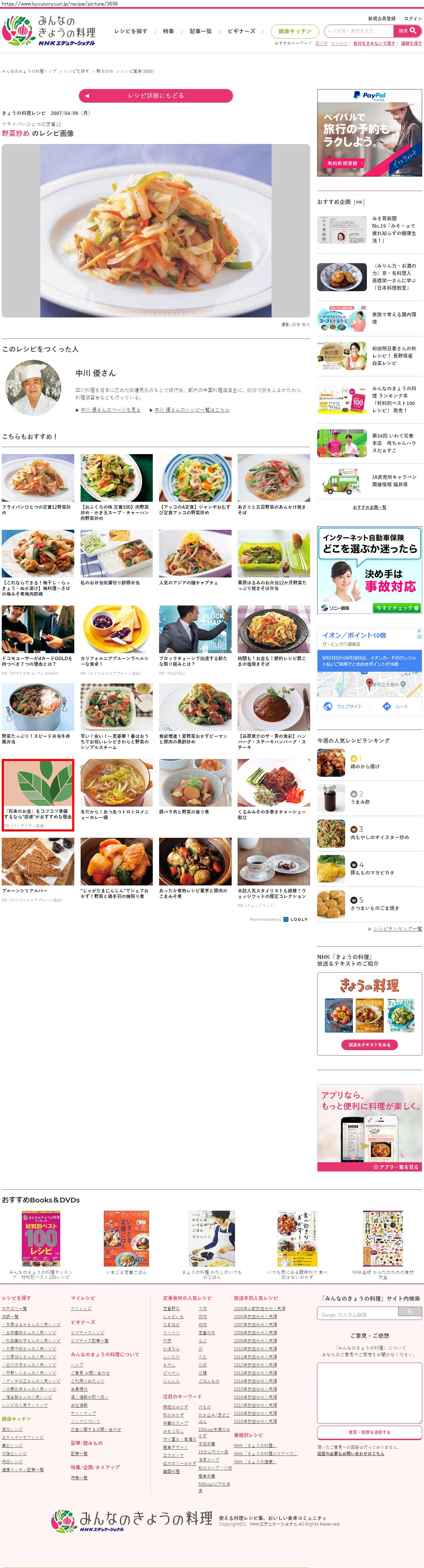The image size is (424, 1568).
Task: View 中川 優さんのレシピ一覧はこちら link
Action: tap(192, 410)
